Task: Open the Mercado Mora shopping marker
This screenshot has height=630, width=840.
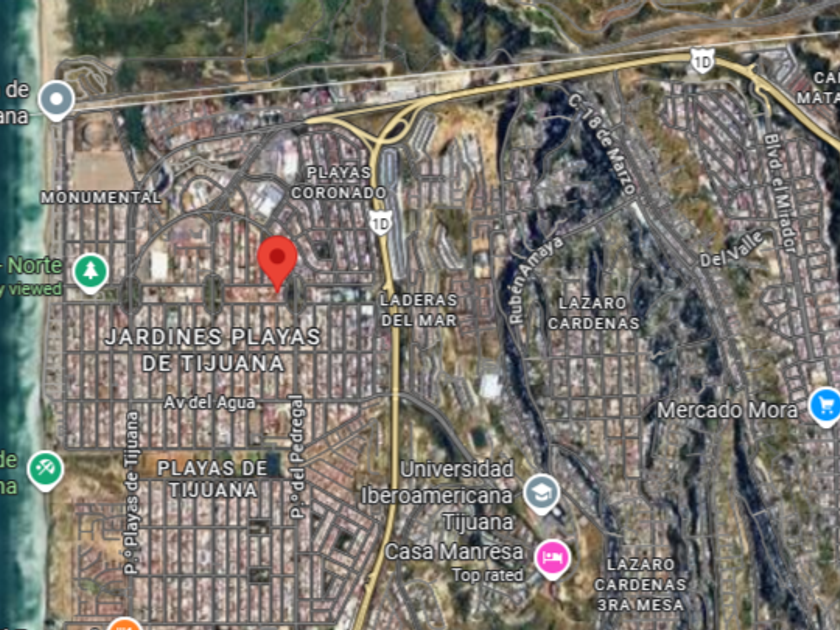Action: (x=825, y=405)
